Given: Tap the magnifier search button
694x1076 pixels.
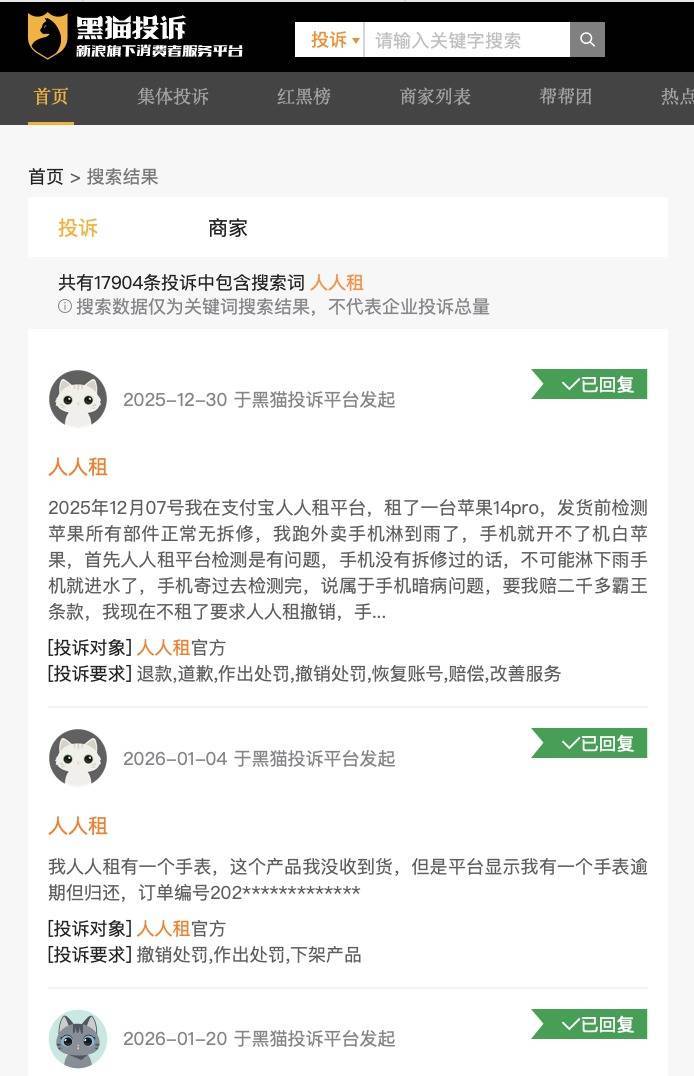Looking at the screenshot, I should tap(587, 40).
